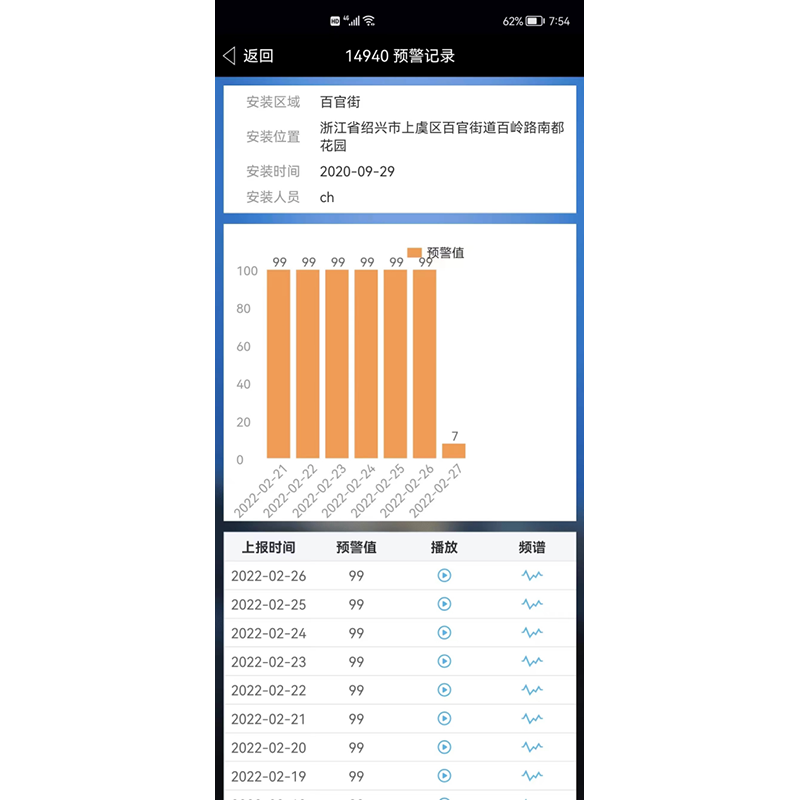Open the spectrum for 2022-02-20

point(532,747)
